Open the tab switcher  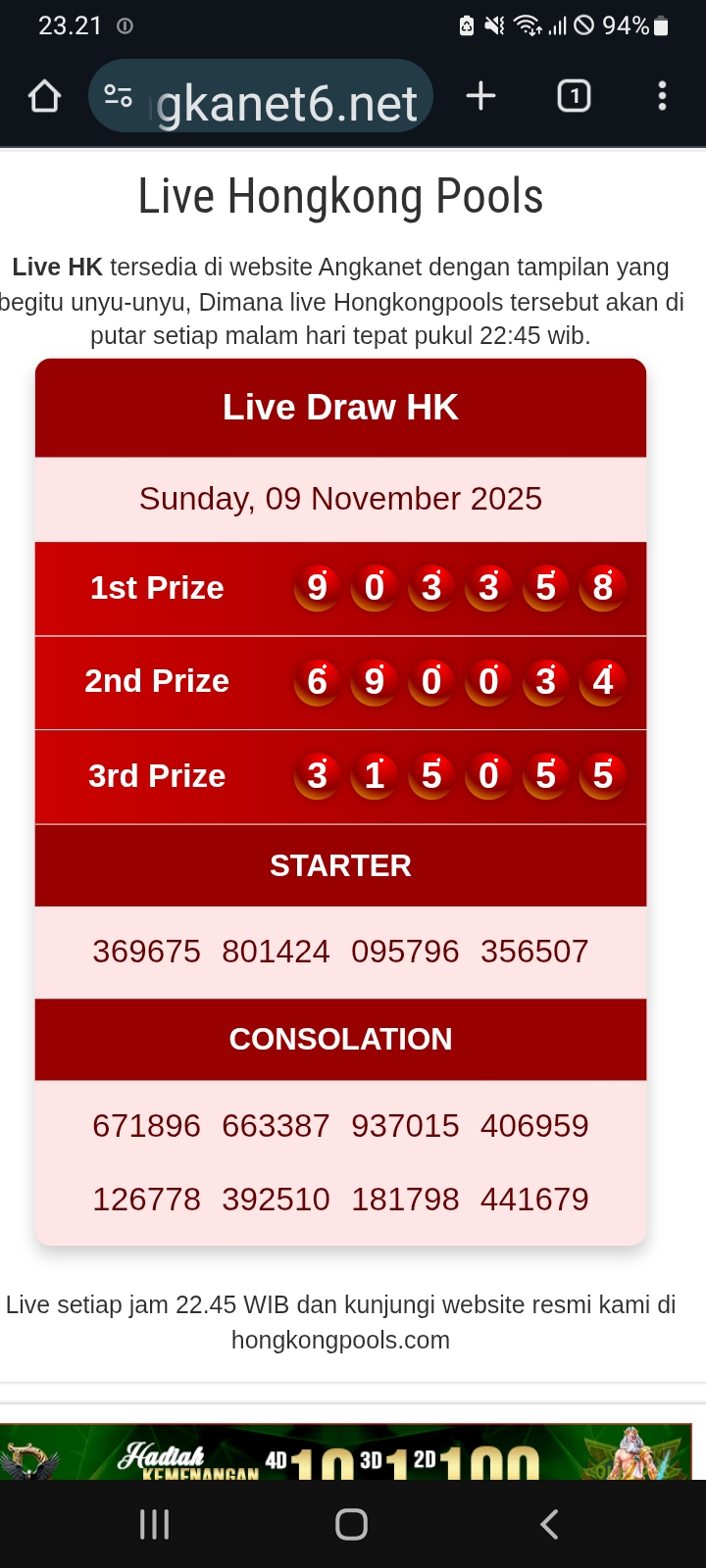click(x=574, y=96)
